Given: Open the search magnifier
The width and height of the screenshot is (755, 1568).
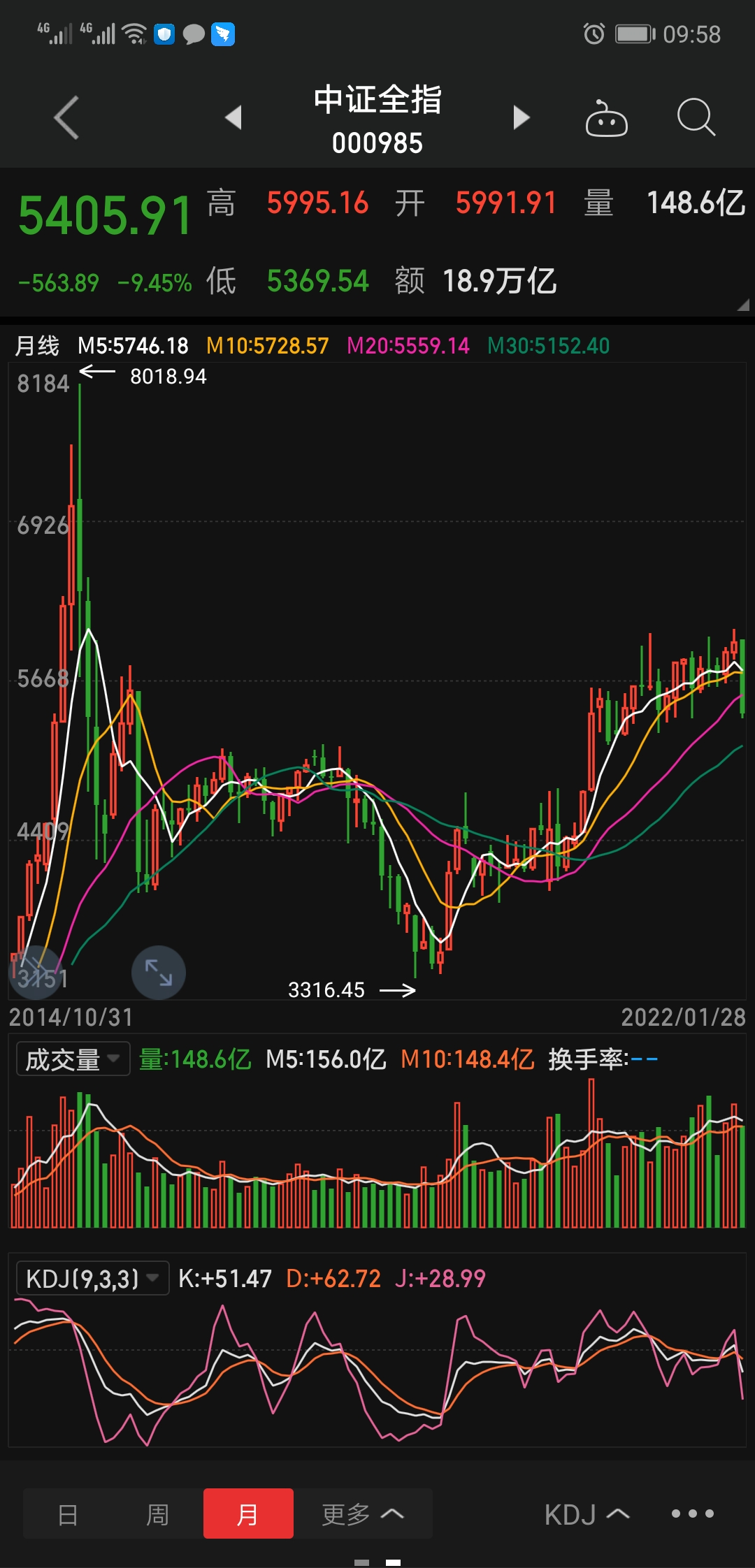Looking at the screenshot, I should pos(696,117).
